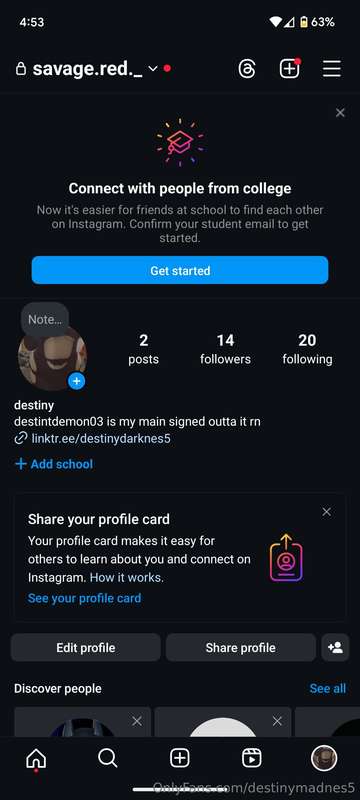This screenshot has height=800, width=360.
Task: Open the hamburger menu
Action: (331, 68)
